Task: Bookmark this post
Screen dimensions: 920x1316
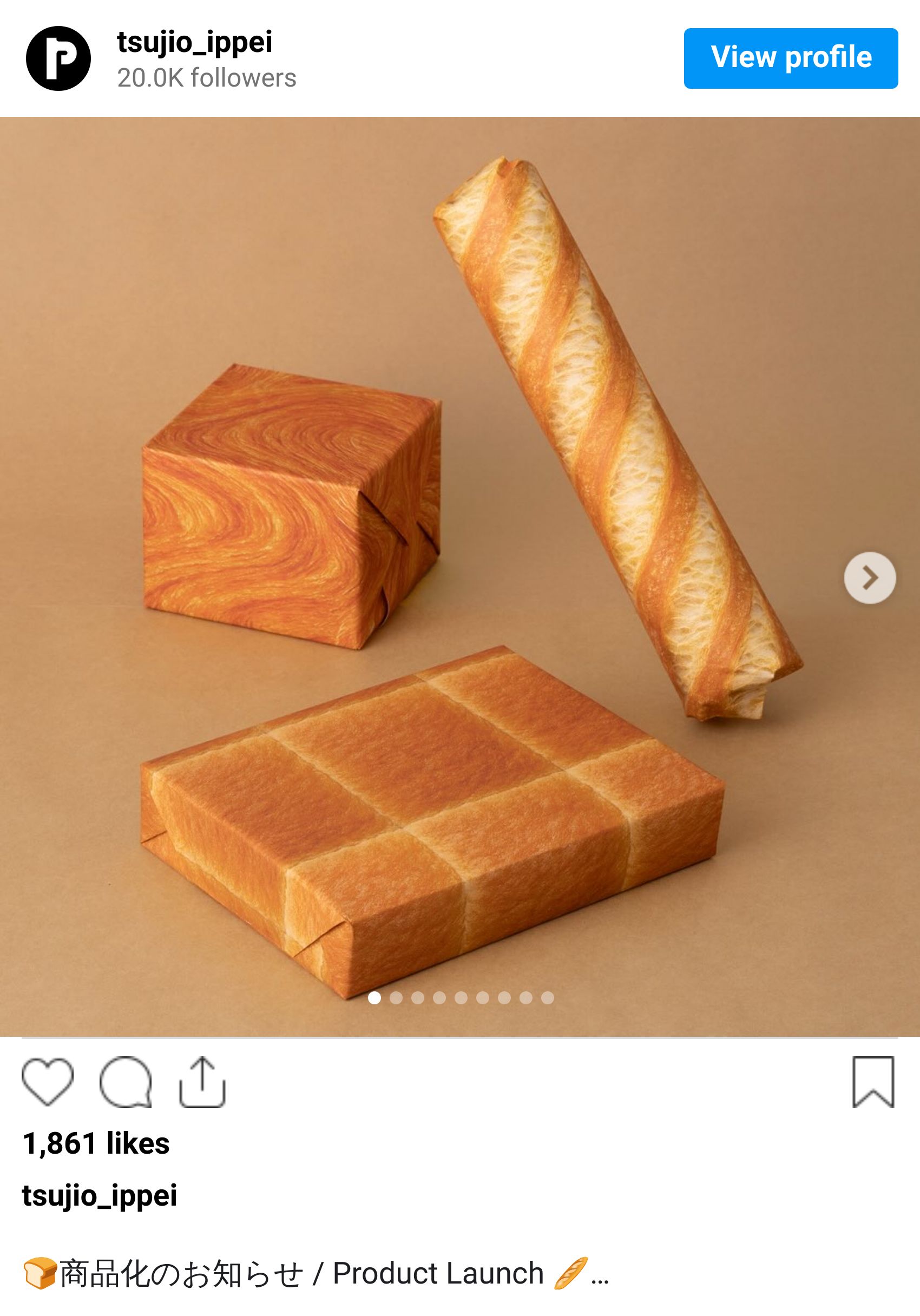Action: (x=873, y=1082)
